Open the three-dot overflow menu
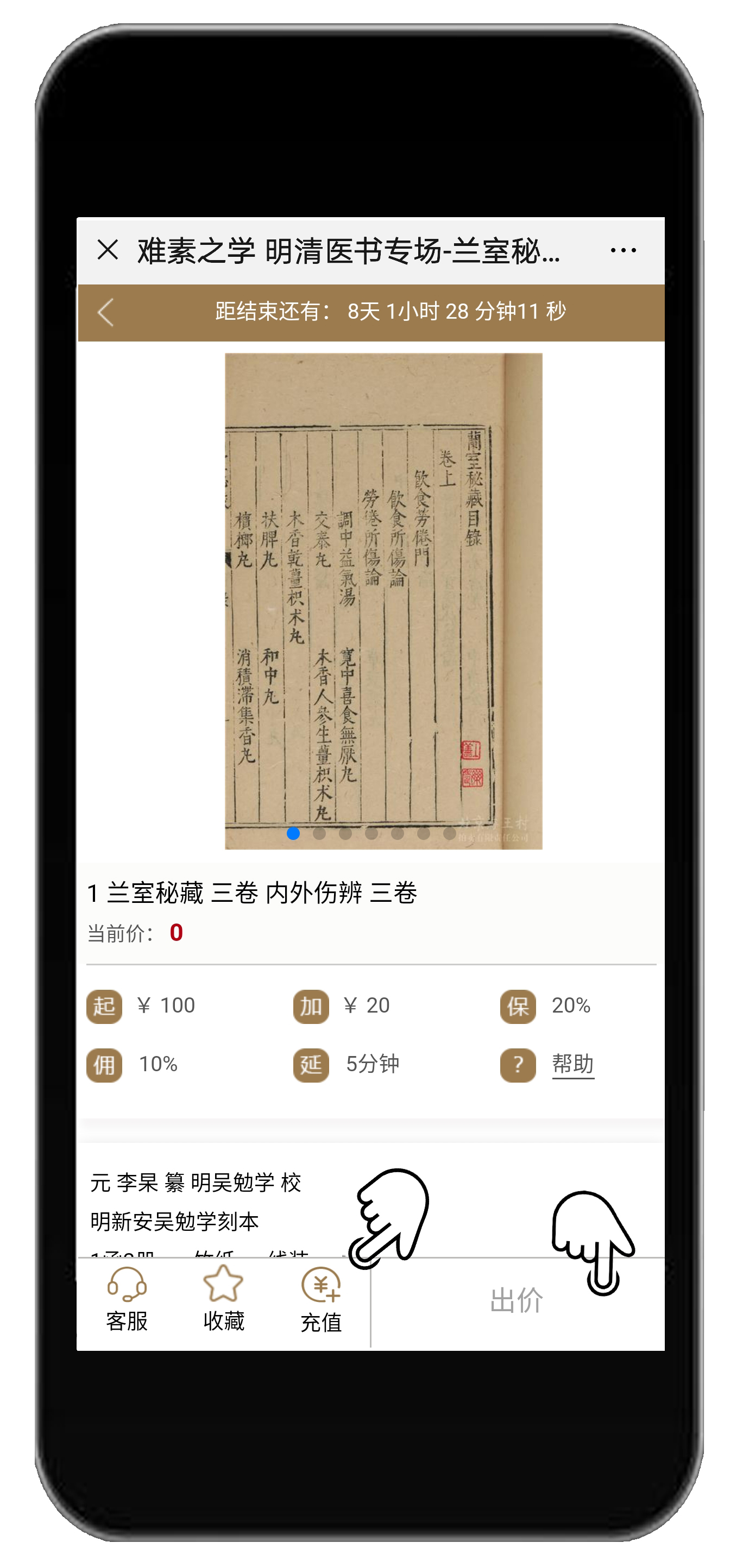This screenshot has width=743, height=1568. coord(623,250)
